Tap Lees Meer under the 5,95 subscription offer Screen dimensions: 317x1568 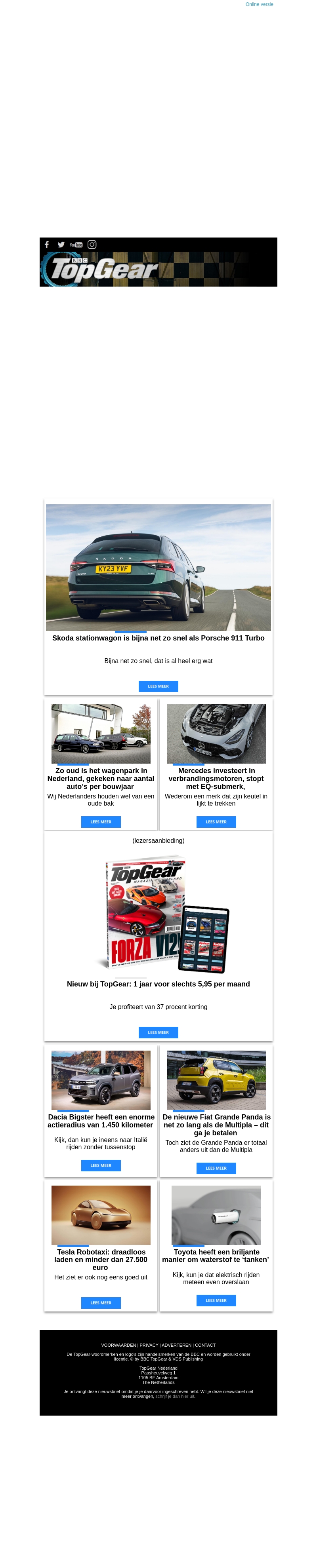click(x=158, y=1032)
